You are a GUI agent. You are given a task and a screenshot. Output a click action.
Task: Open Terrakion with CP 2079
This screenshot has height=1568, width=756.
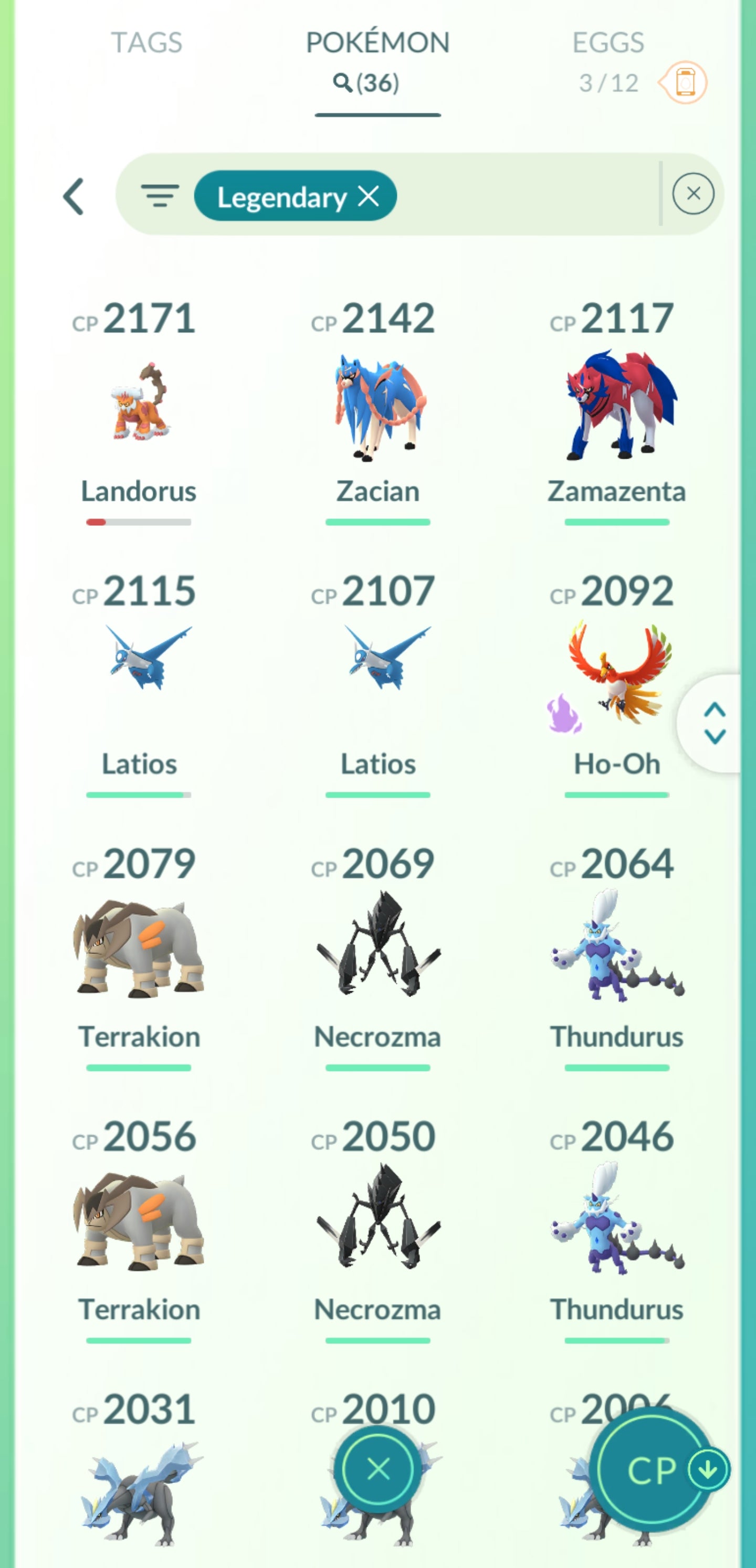[139, 947]
